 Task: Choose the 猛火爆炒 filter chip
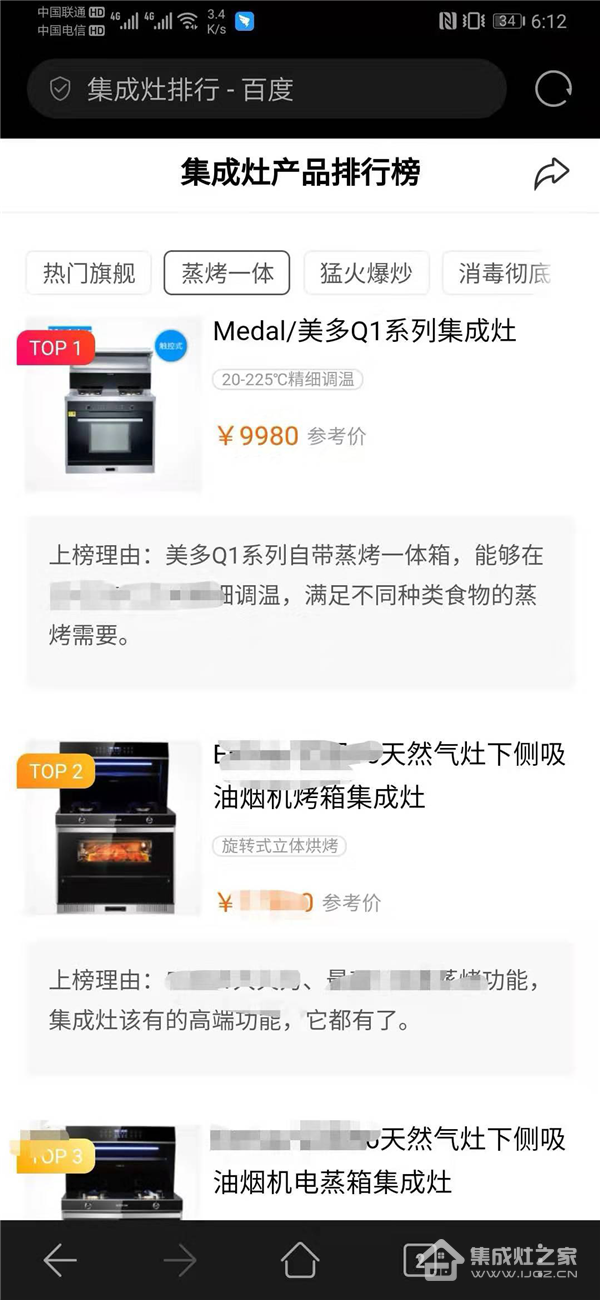click(x=366, y=273)
